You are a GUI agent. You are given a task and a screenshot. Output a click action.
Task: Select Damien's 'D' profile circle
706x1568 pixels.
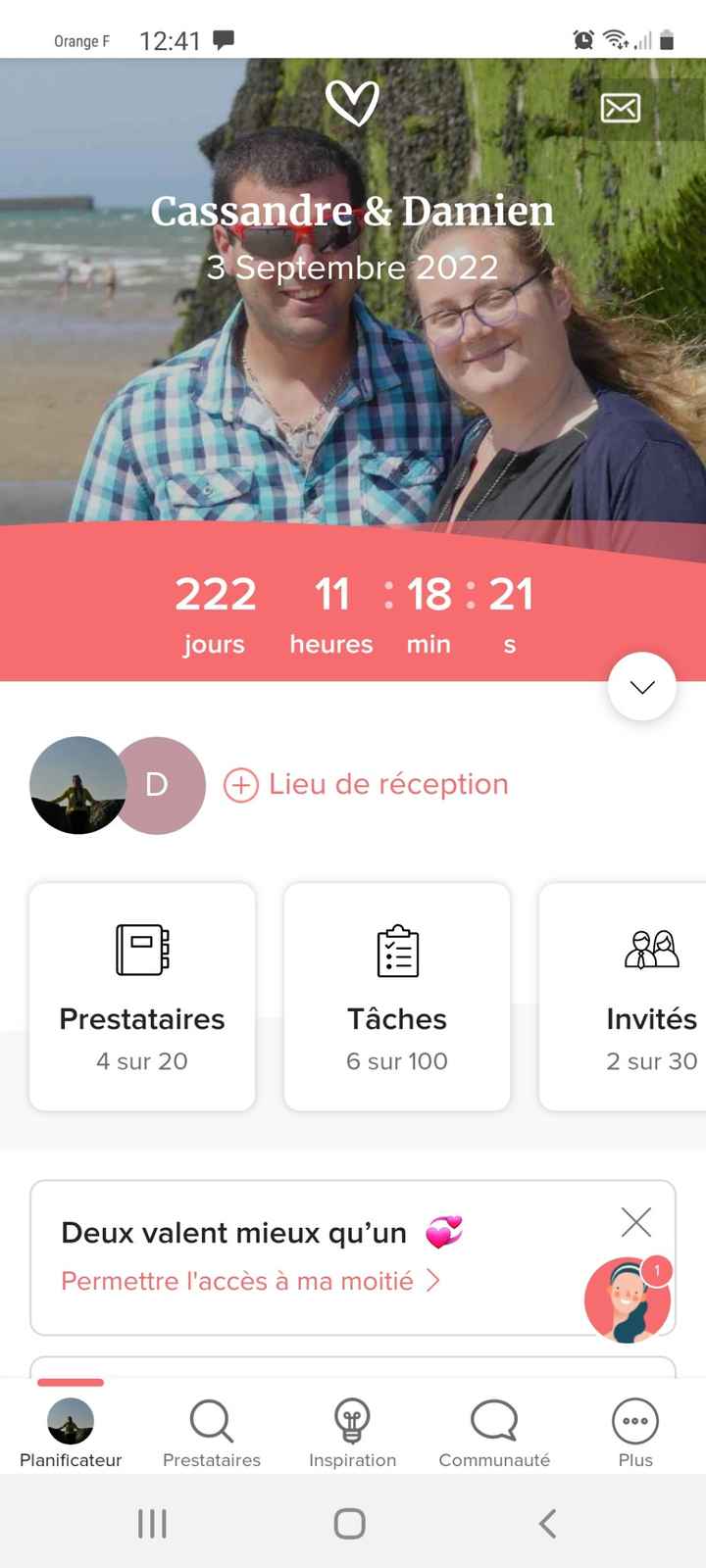coord(157,784)
